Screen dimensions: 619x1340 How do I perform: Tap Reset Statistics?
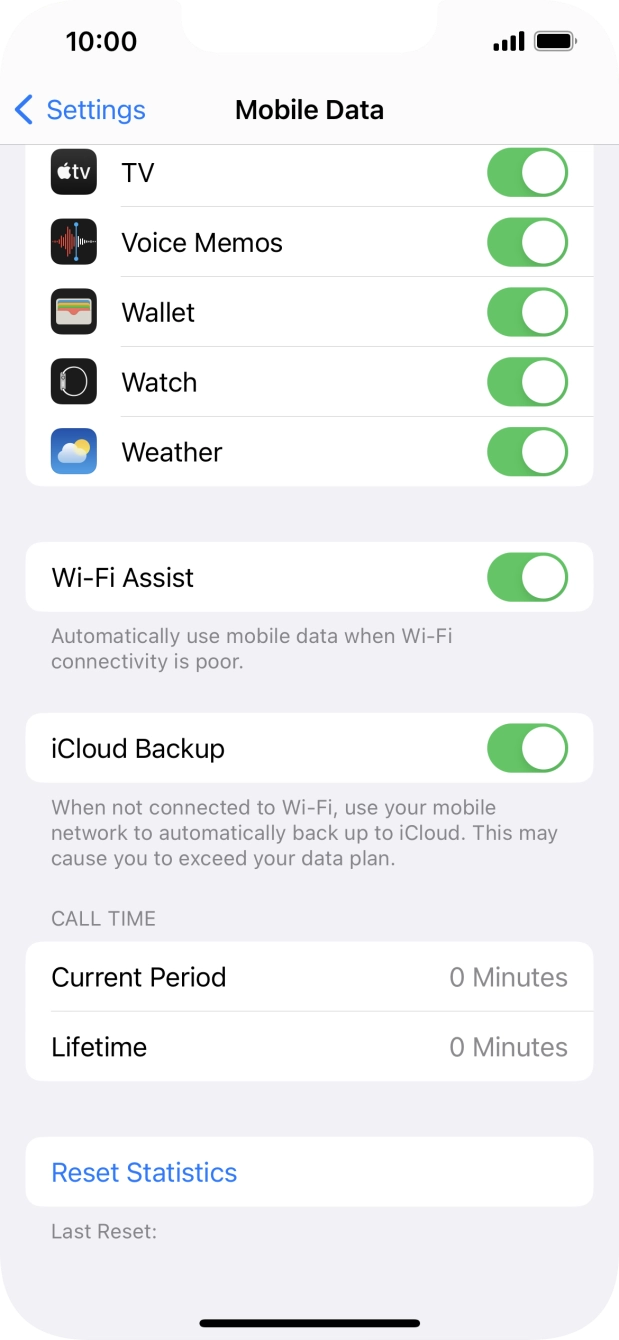144,1172
